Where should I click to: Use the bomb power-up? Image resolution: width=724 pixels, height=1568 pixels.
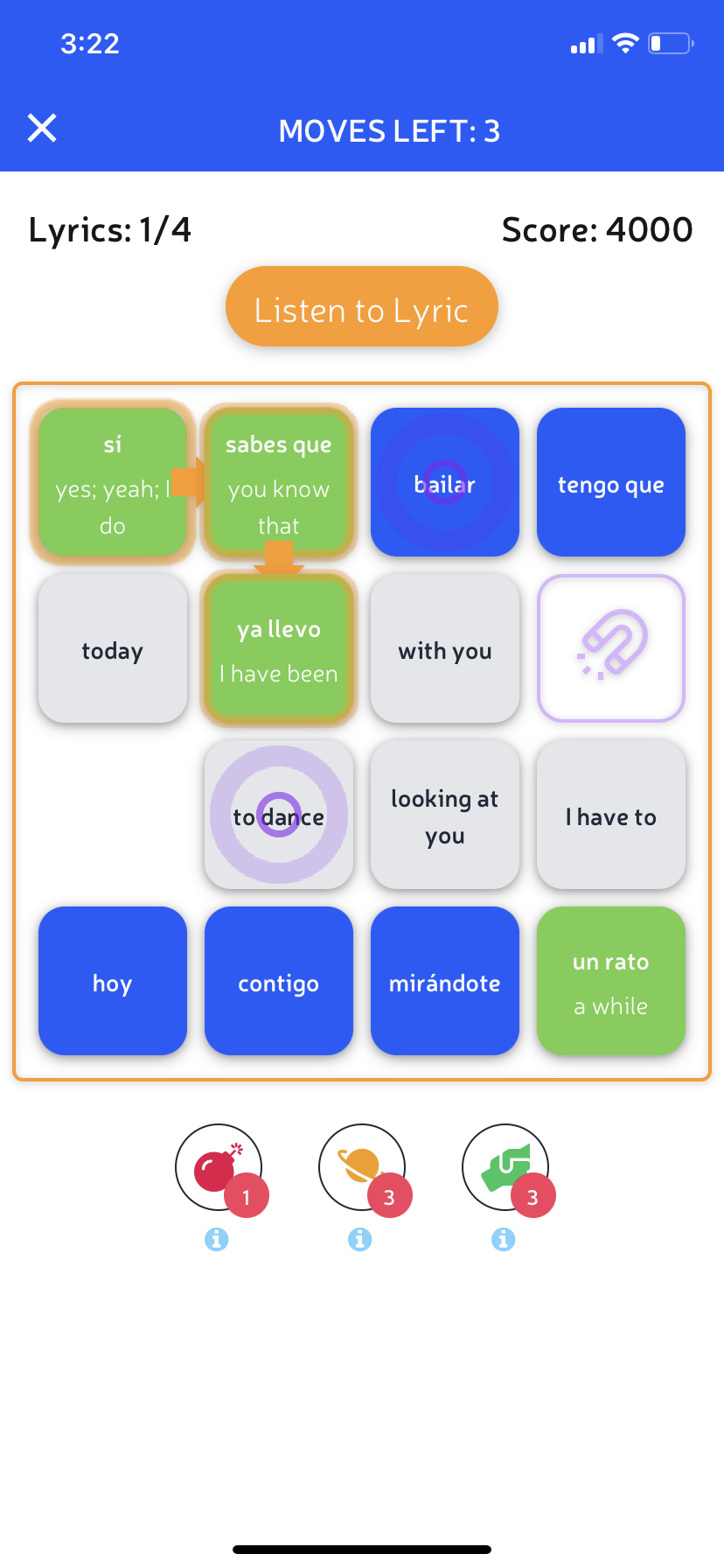pyautogui.click(x=218, y=1167)
